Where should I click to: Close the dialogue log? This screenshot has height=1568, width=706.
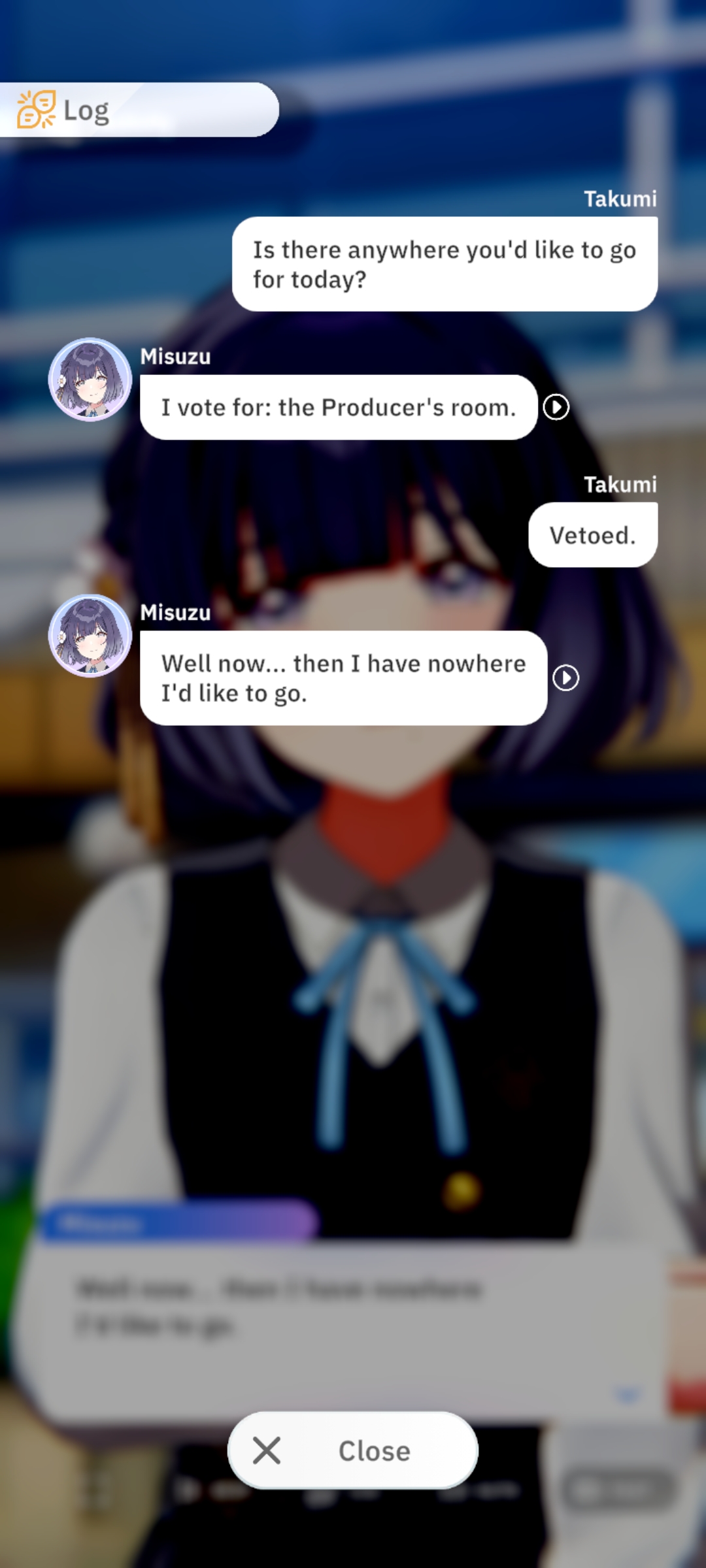coord(353,1450)
